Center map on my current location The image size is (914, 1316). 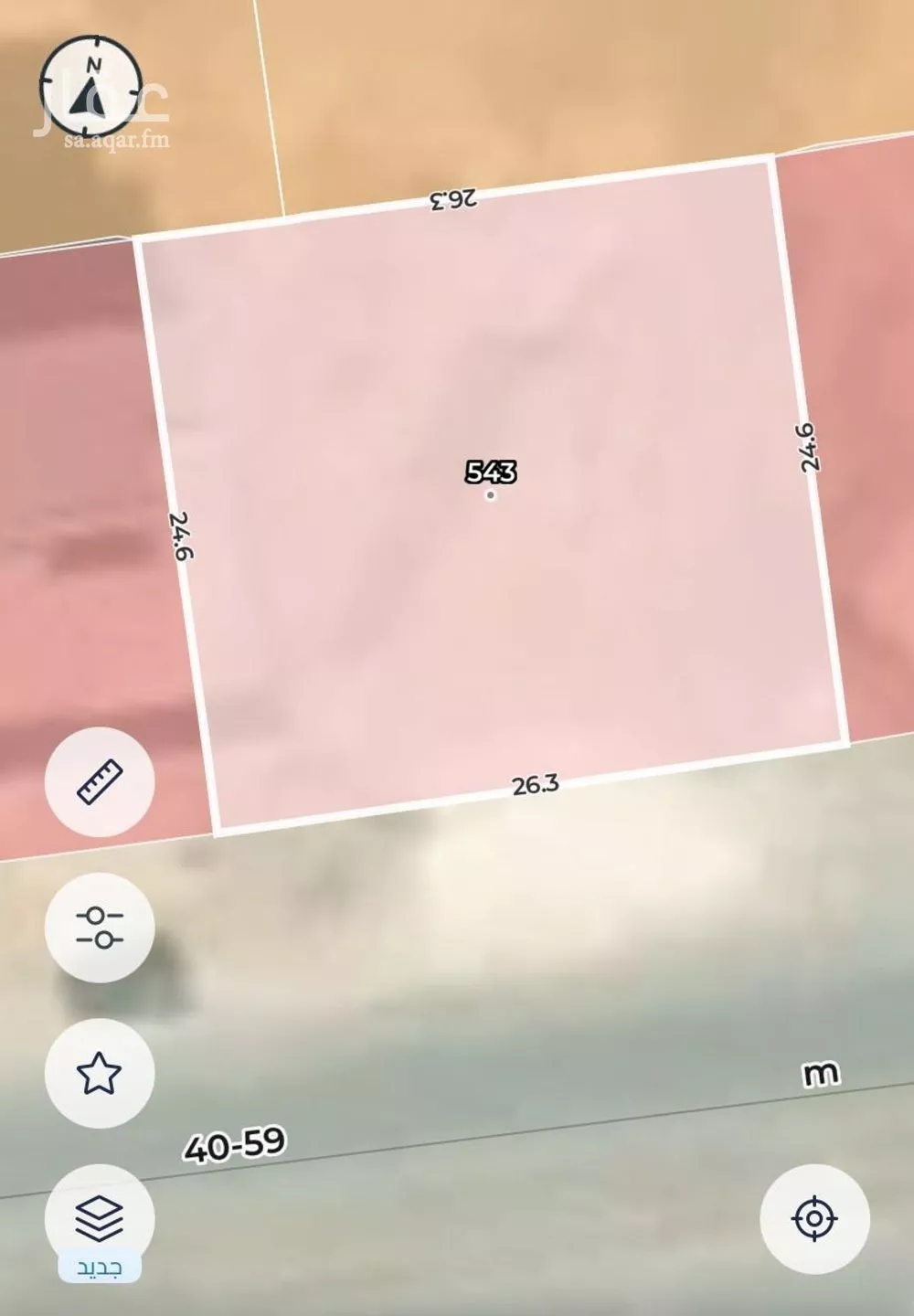tap(814, 1218)
